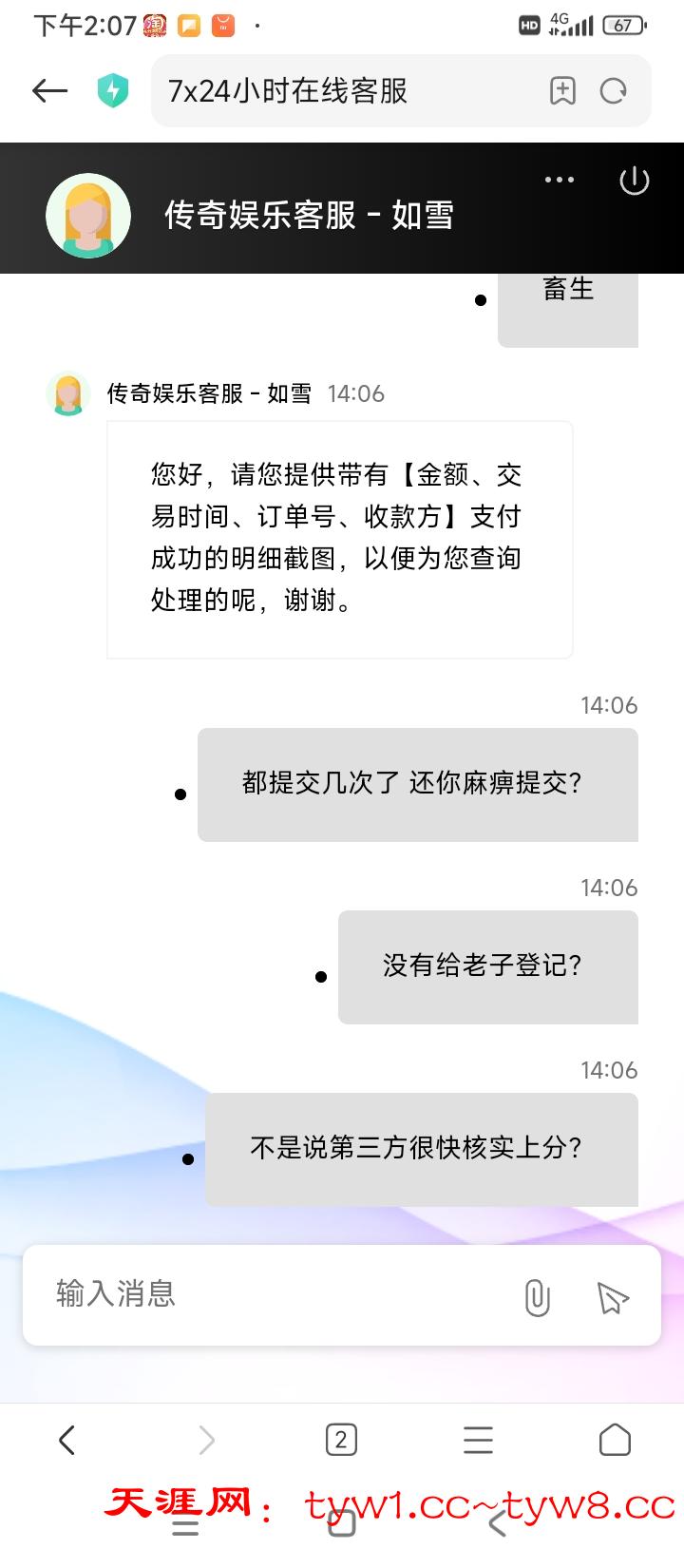Bookmark this page in the browser
The width and height of the screenshot is (684, 1568).
tap(562, 91)
